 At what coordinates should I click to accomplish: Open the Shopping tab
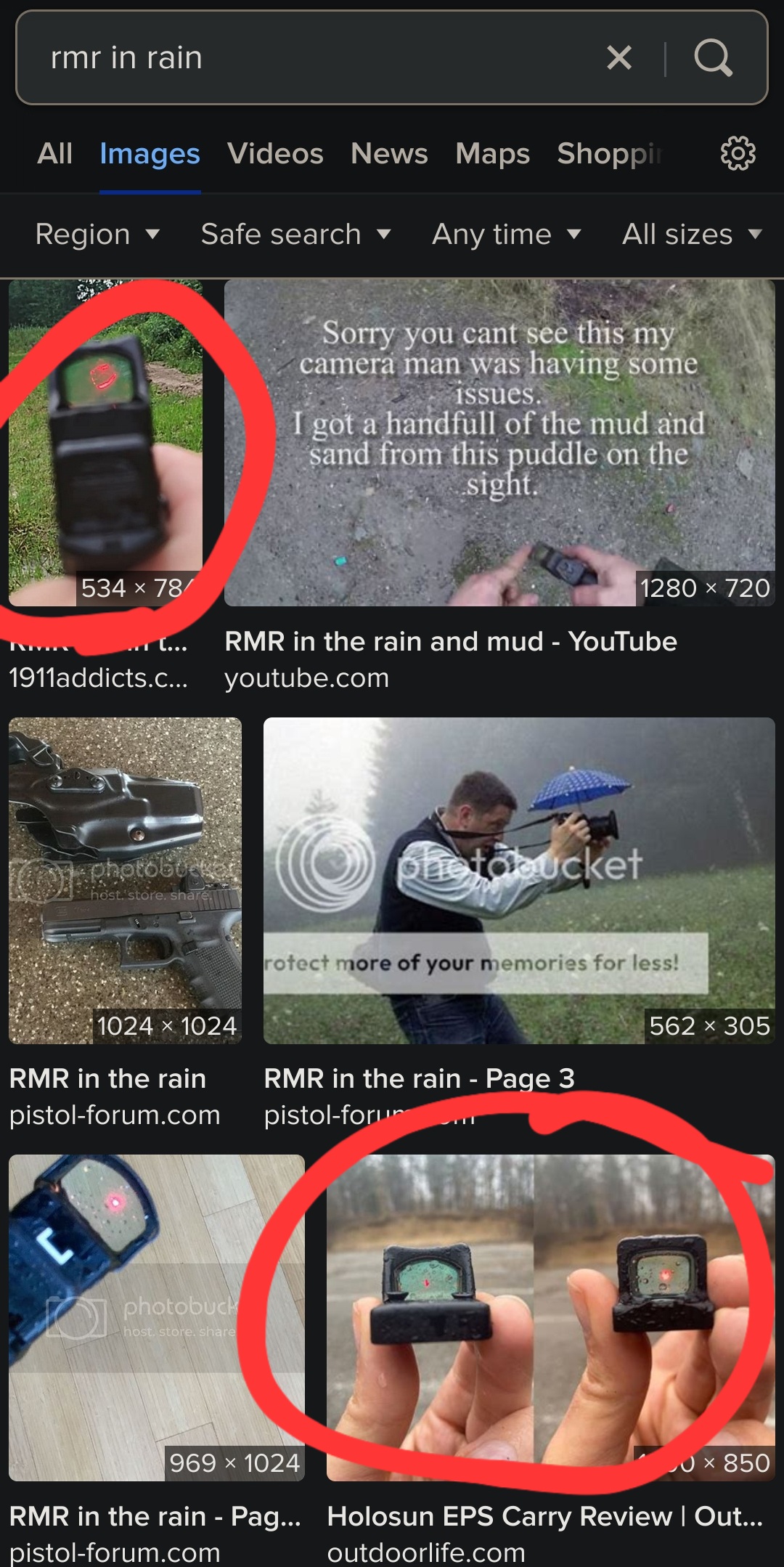click(610, 154)
